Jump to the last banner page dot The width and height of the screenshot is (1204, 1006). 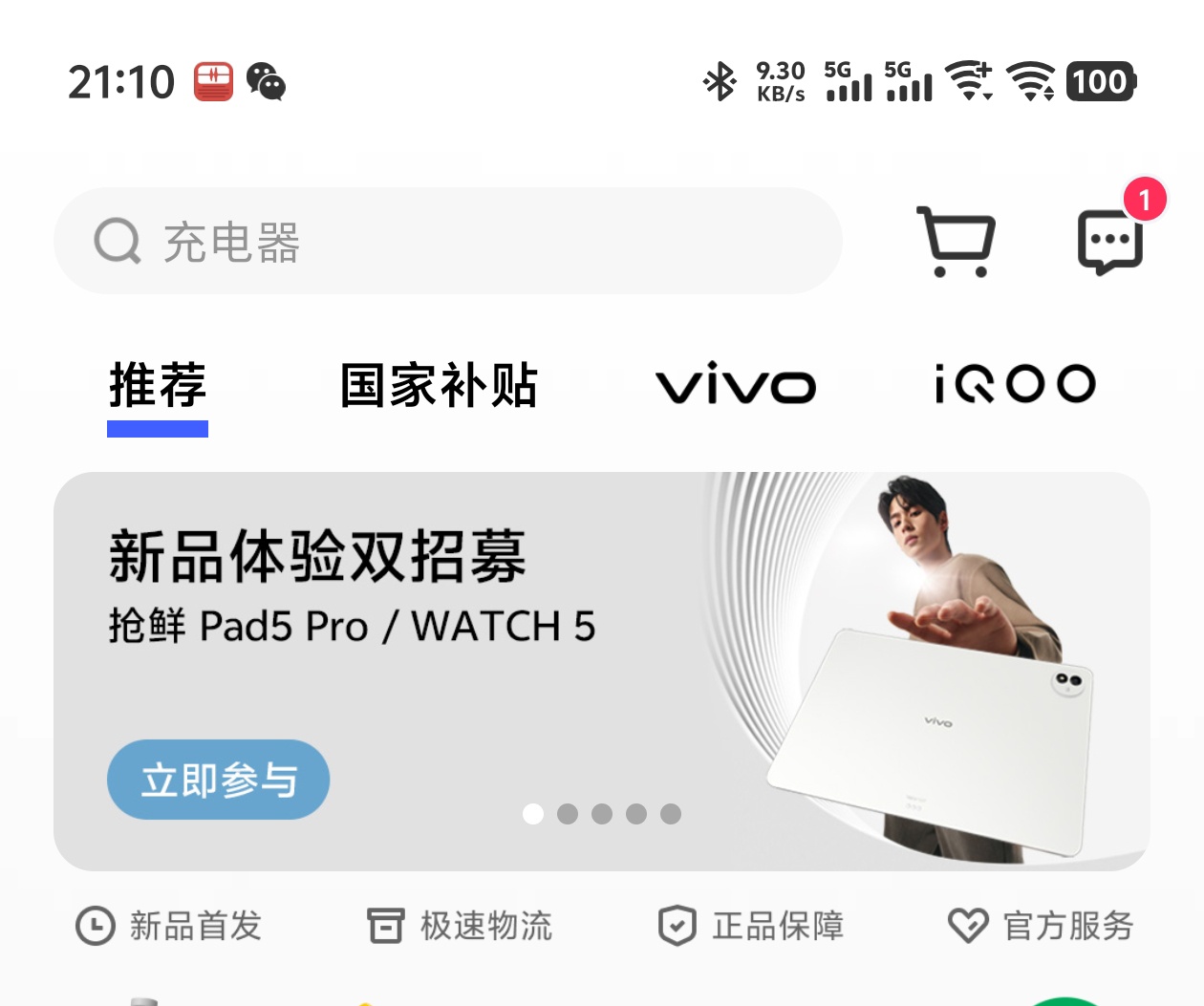(671, 814)
